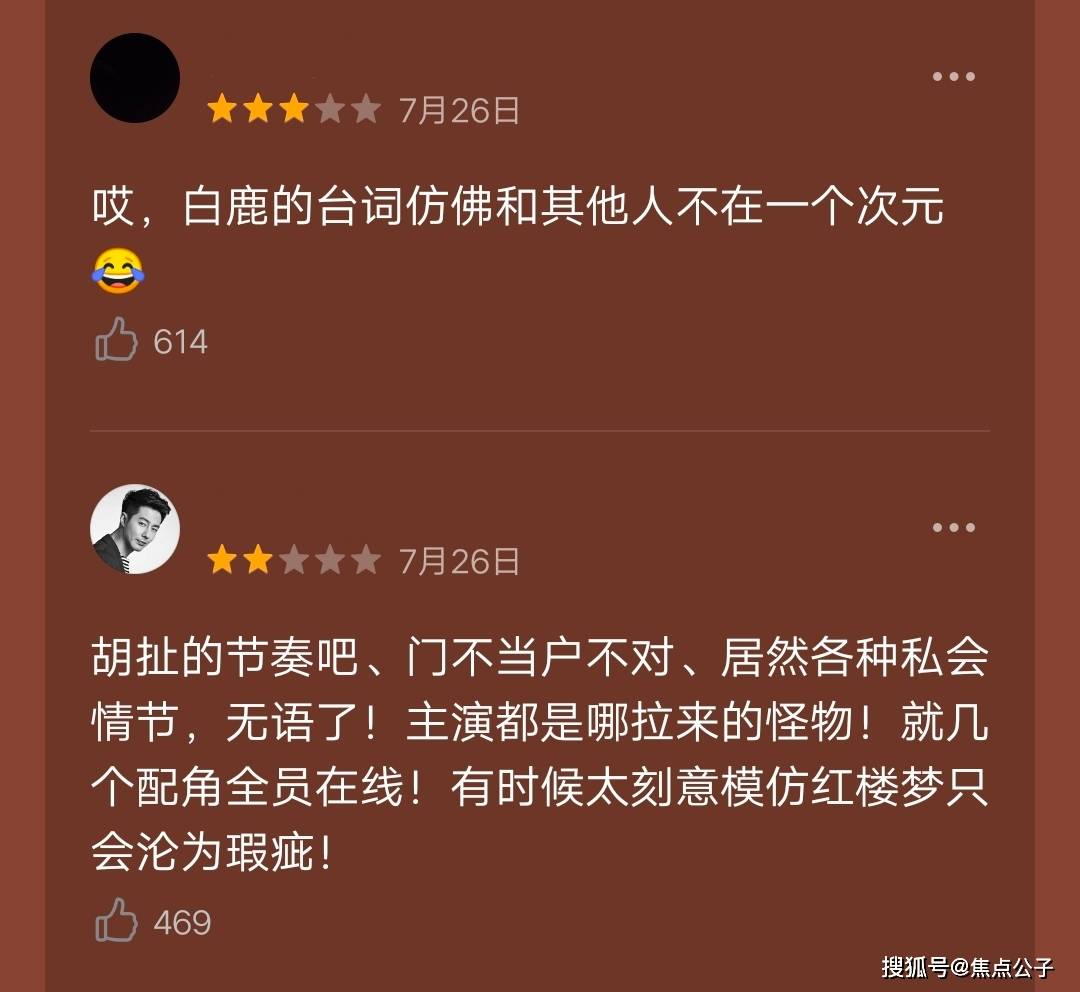Like the review starting with 胡扯的节奏吧
This screenshot has height=992, width=1080.
point(116,920)
